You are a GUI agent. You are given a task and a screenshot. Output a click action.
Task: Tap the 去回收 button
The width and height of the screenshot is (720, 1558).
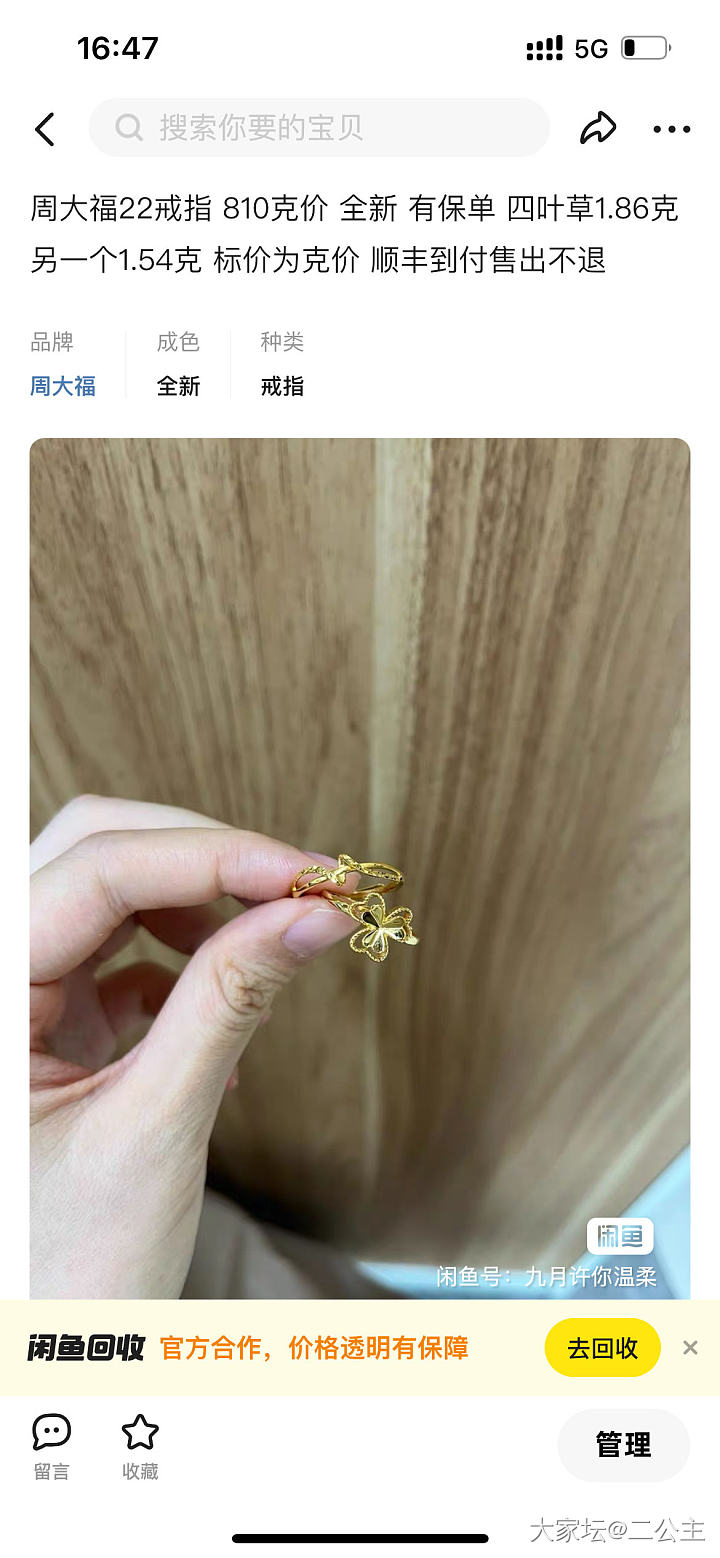click(x=602, y=1348)
